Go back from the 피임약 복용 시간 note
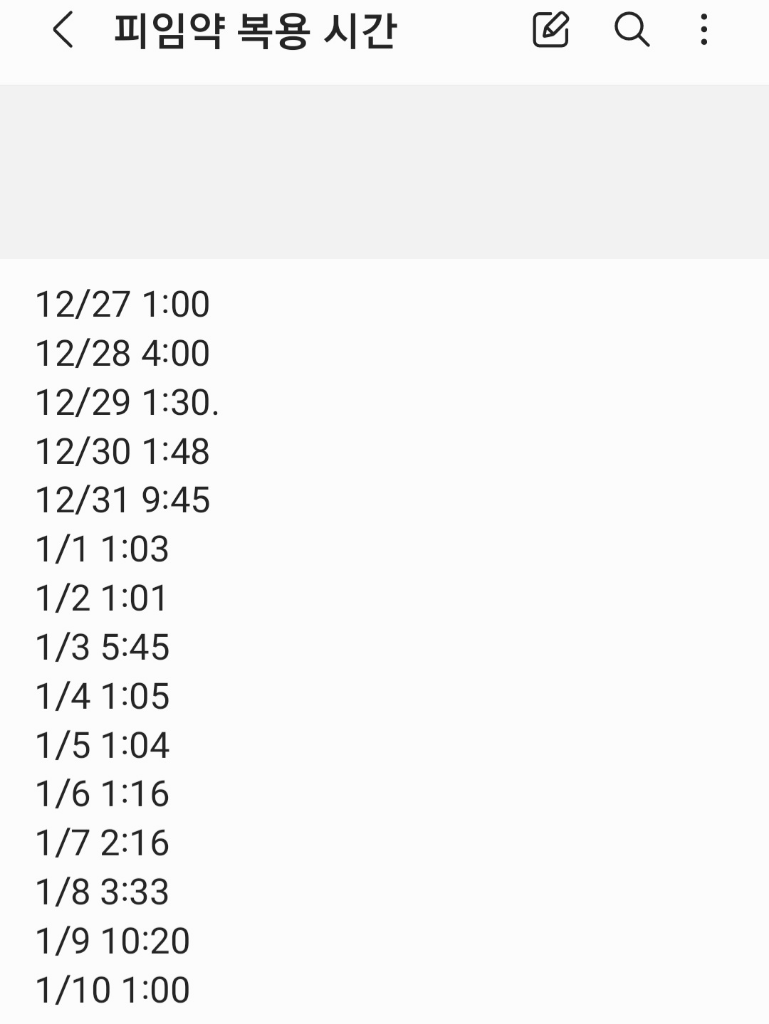769x1024 pixels. click(x=62, y=31)
